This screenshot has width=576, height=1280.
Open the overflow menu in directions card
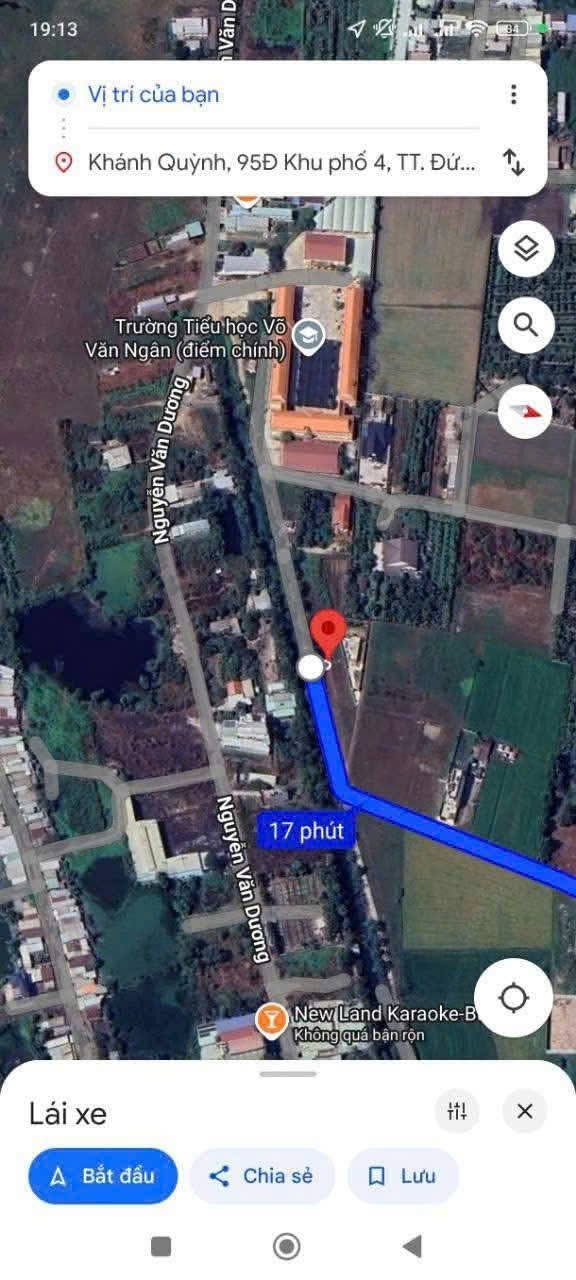(513, 95)
